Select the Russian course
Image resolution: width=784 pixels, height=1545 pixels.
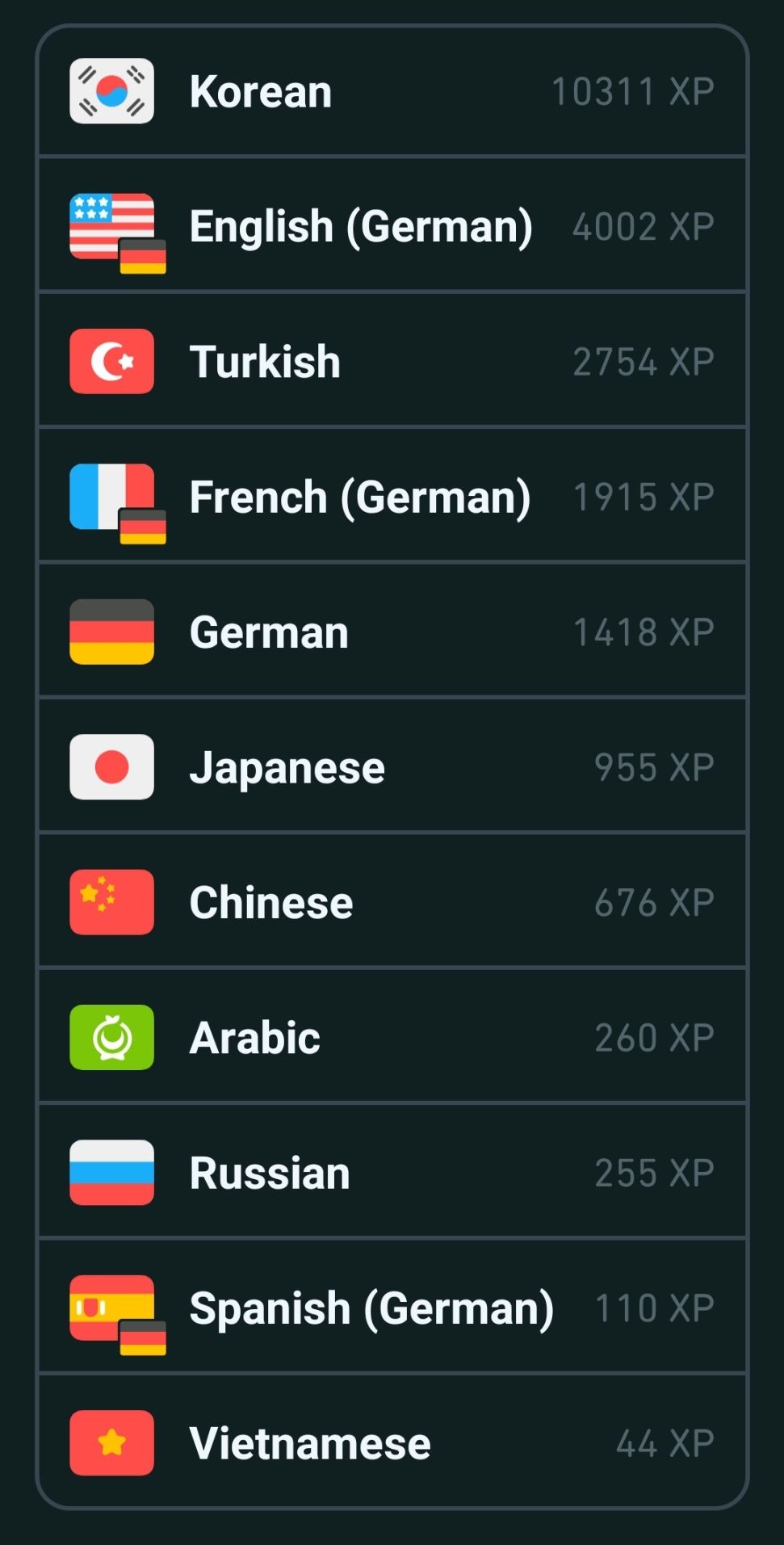click(x=392, y=1173)
